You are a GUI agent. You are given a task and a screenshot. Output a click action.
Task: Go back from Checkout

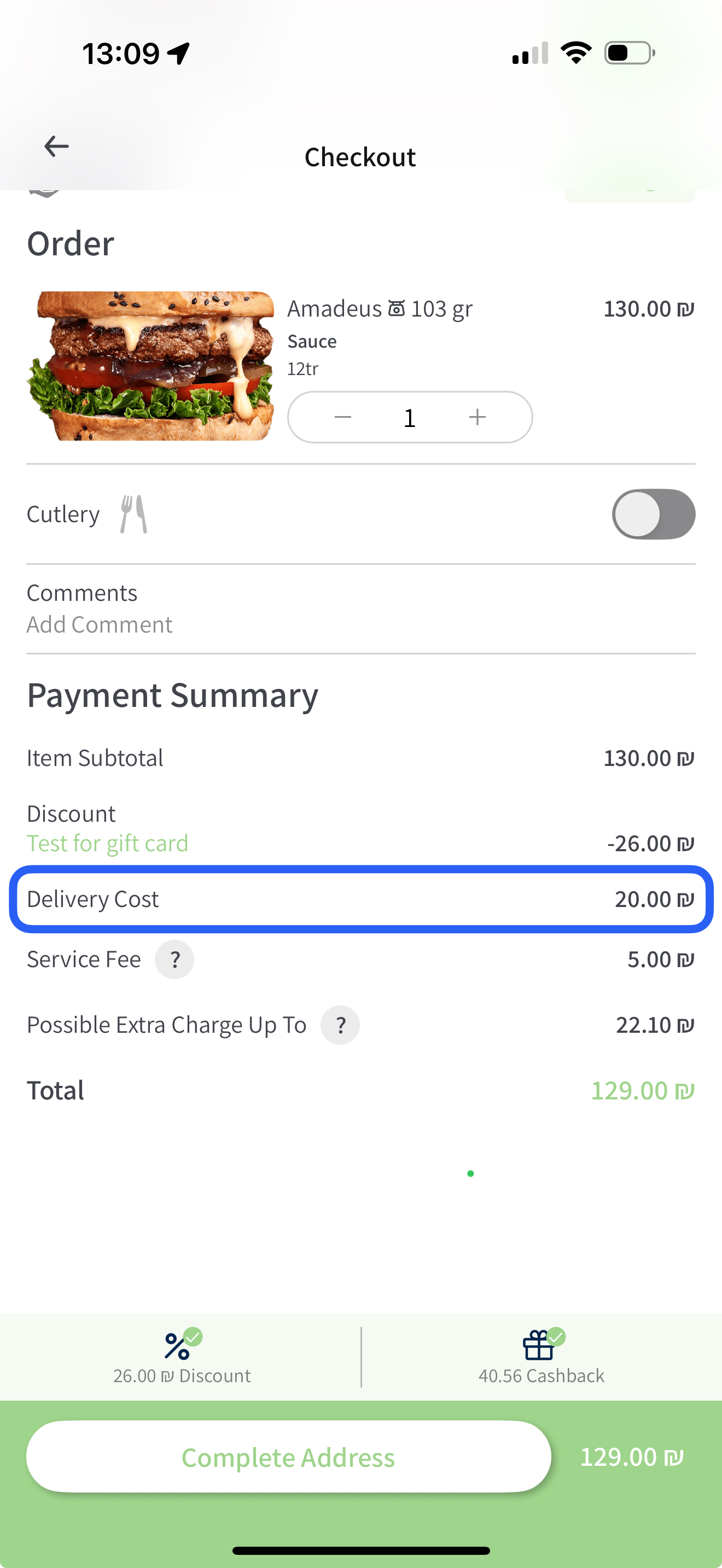tap(56, 146)
